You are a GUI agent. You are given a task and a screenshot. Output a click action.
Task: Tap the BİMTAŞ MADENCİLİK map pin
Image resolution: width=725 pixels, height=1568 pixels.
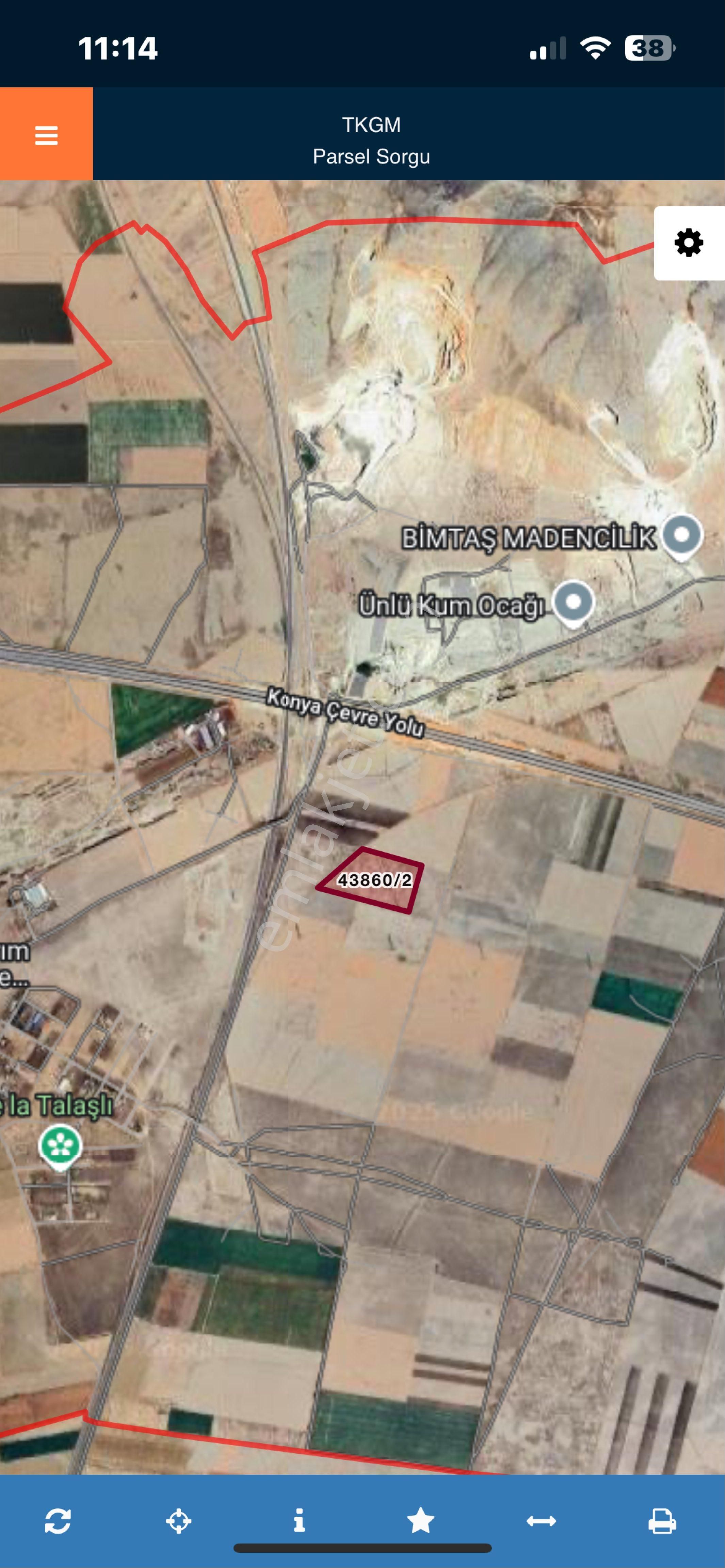coord(682,536)
